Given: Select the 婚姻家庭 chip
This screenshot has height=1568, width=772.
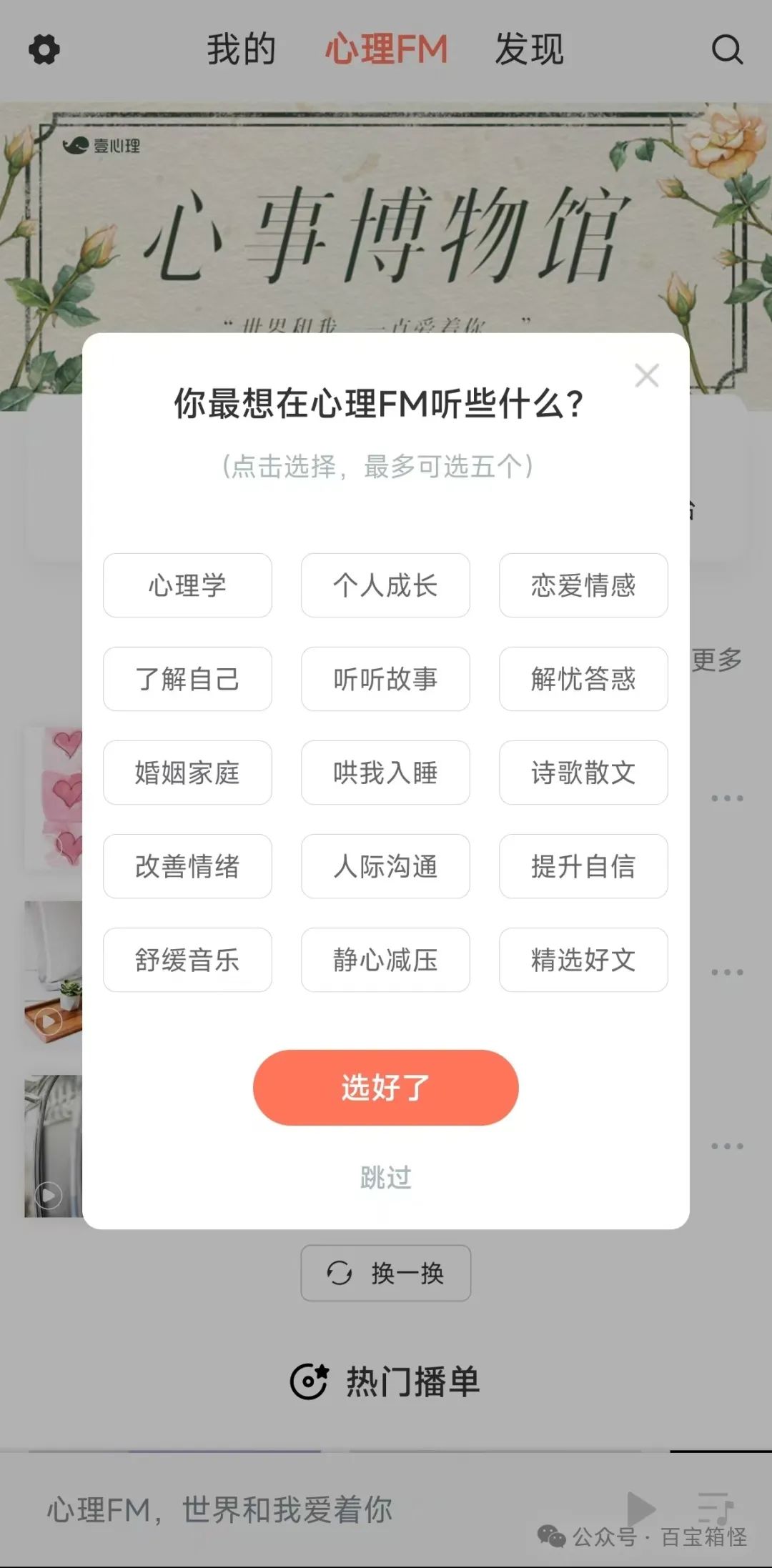Looking at the screenshot, I should pos(187,773).
